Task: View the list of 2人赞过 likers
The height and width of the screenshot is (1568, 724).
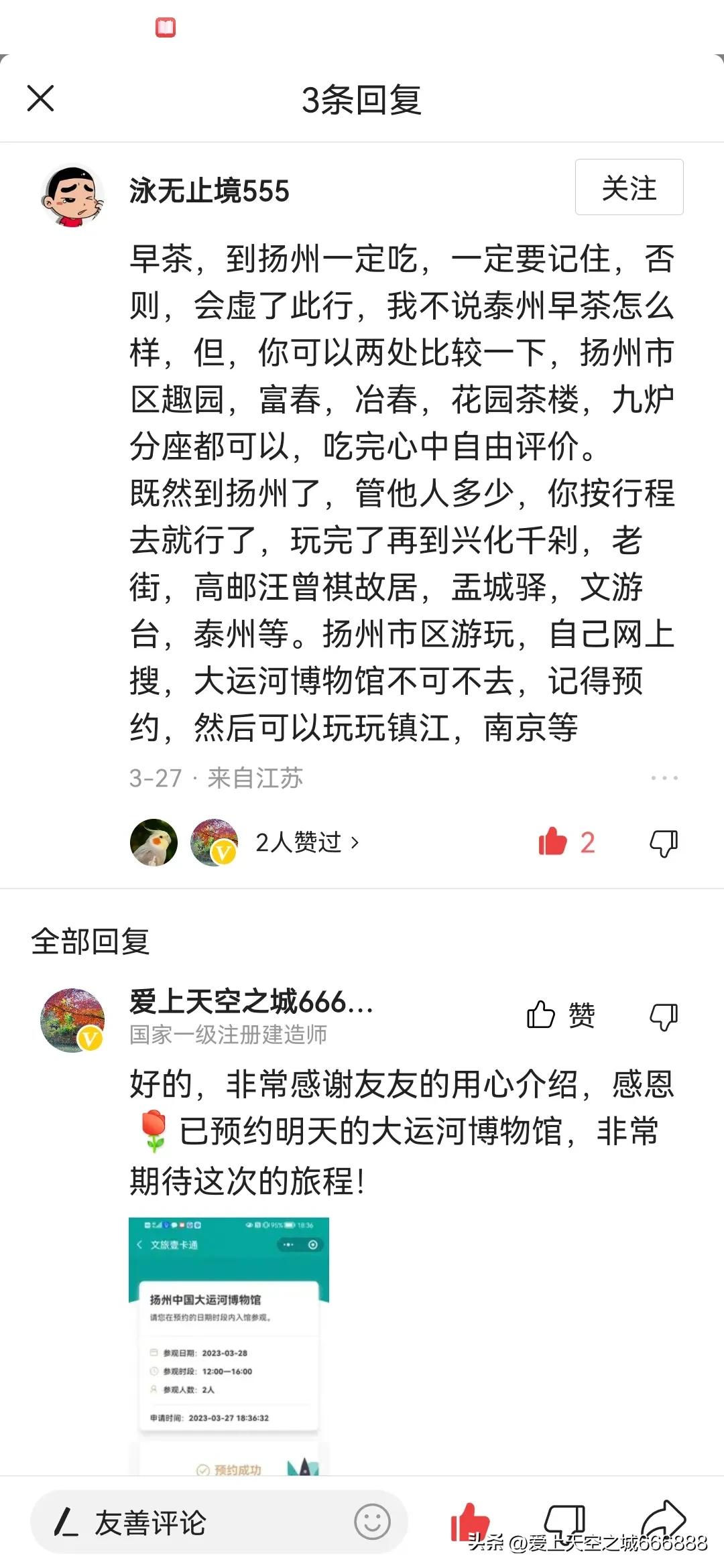Action: click(307, 842)
